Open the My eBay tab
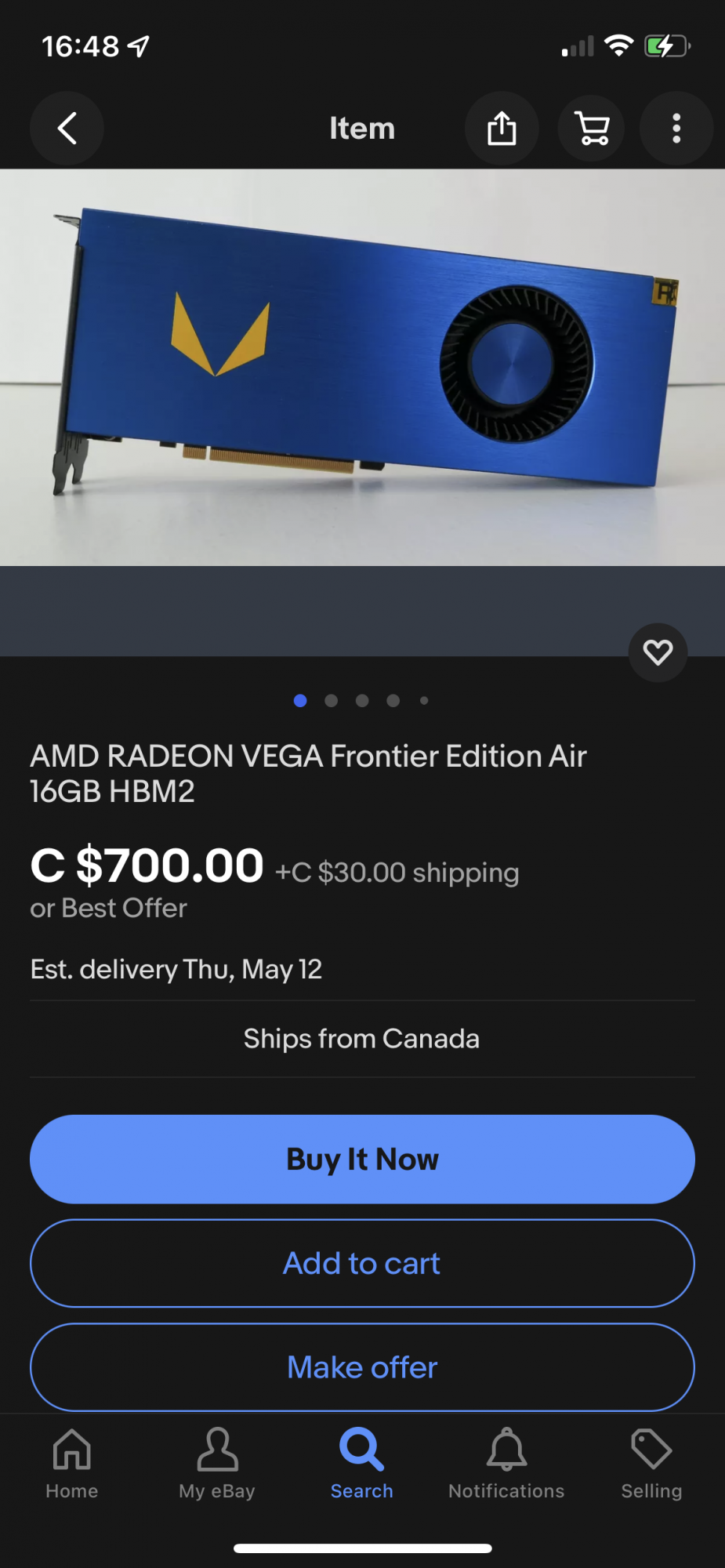Image resolution: width=725 pixels, height=1568 pixels. pos(217,1463)
